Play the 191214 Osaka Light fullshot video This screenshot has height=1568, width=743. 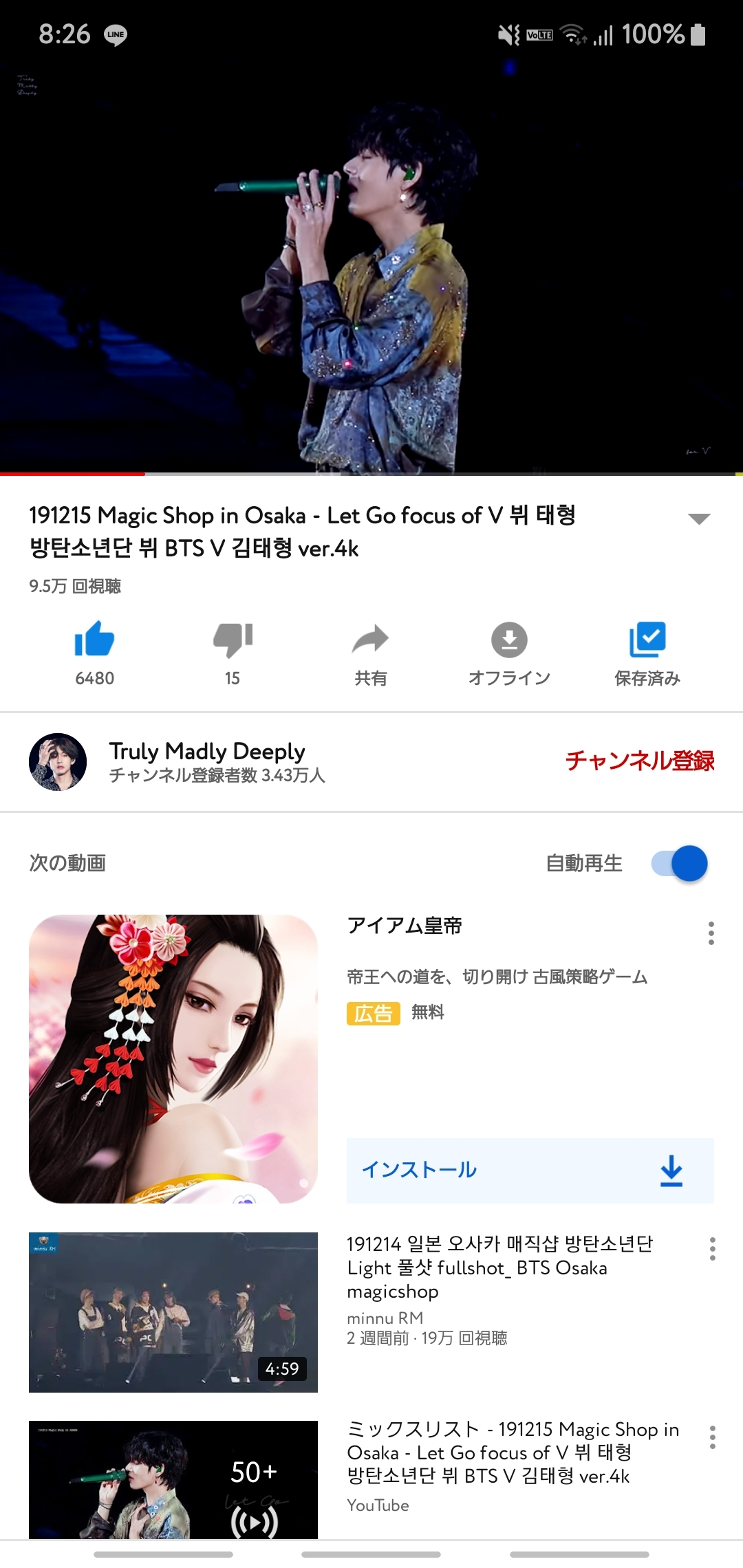click(173, 1312)
